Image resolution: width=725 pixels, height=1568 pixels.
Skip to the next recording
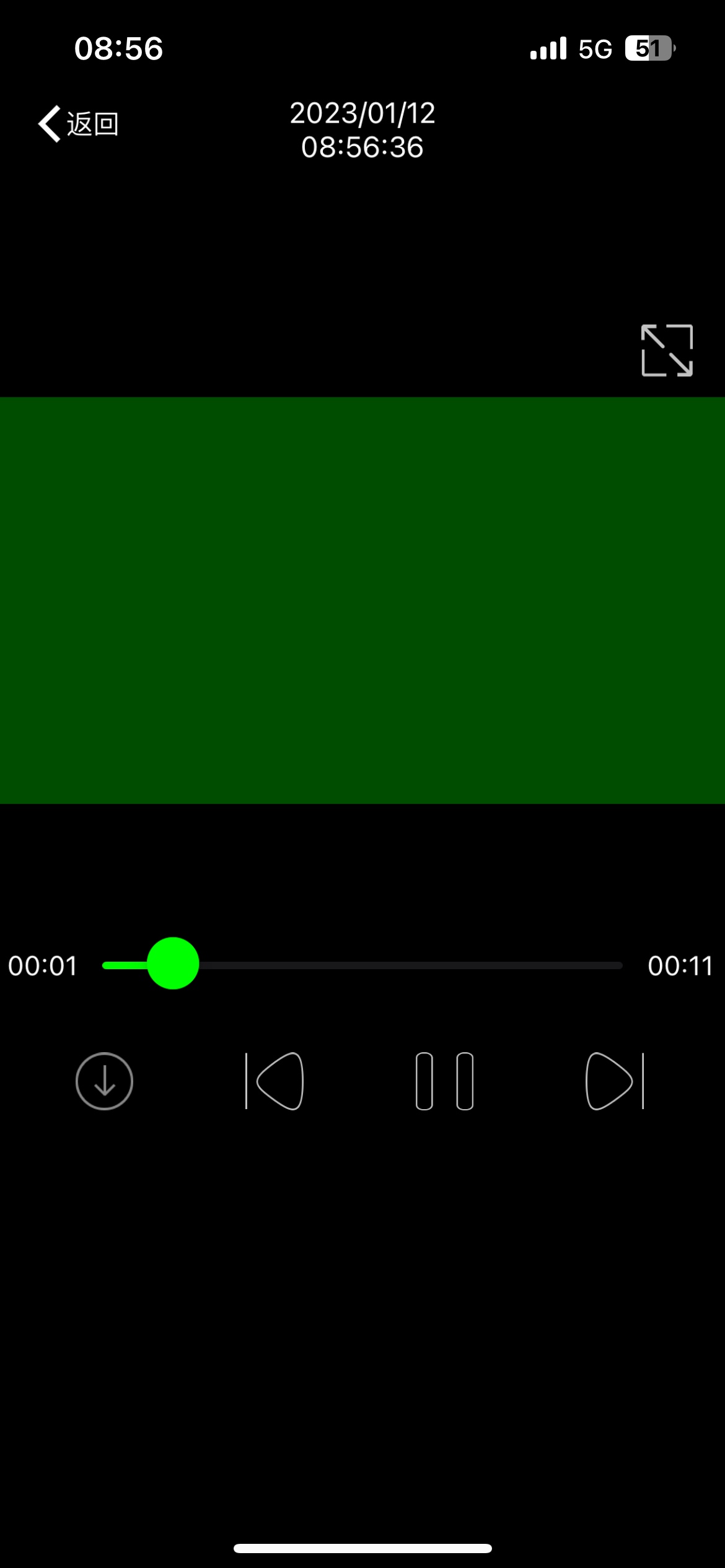coord(615,1081)
